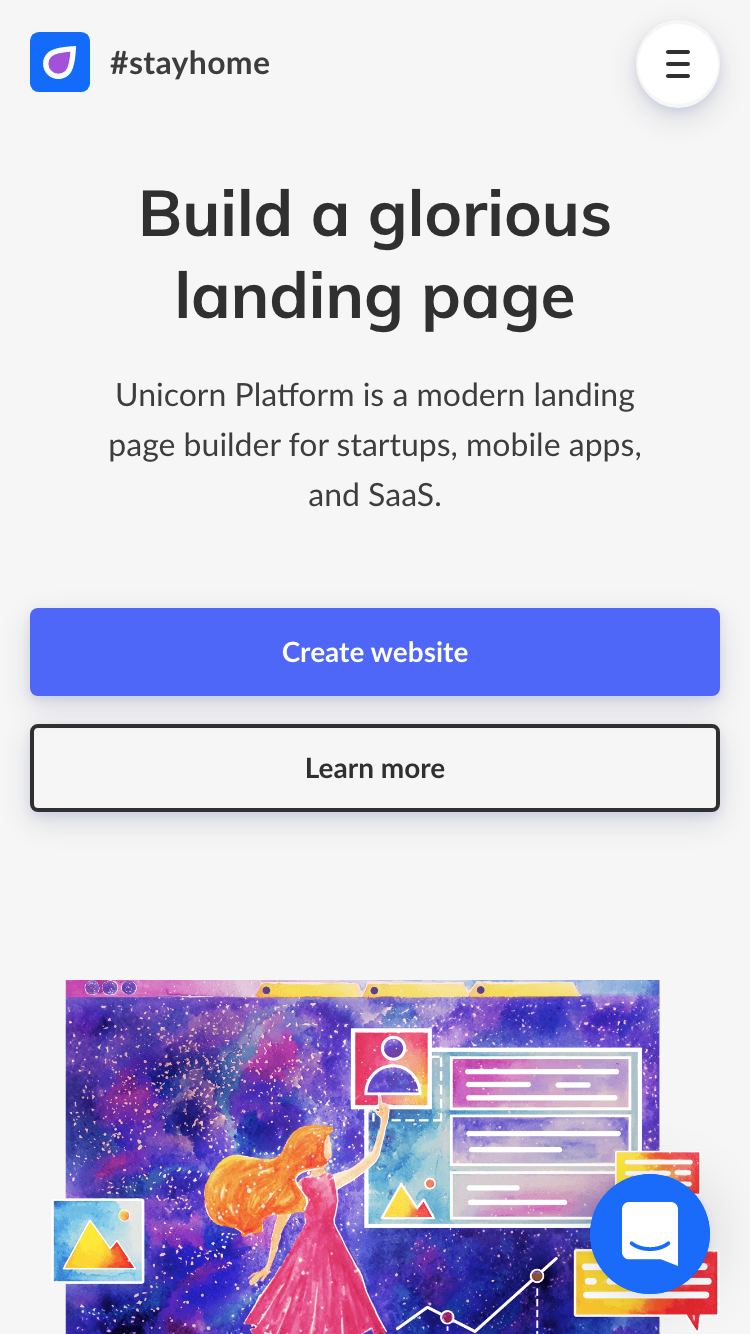Open the live chat widget

pyautogui.click(x=650, y=1234)
